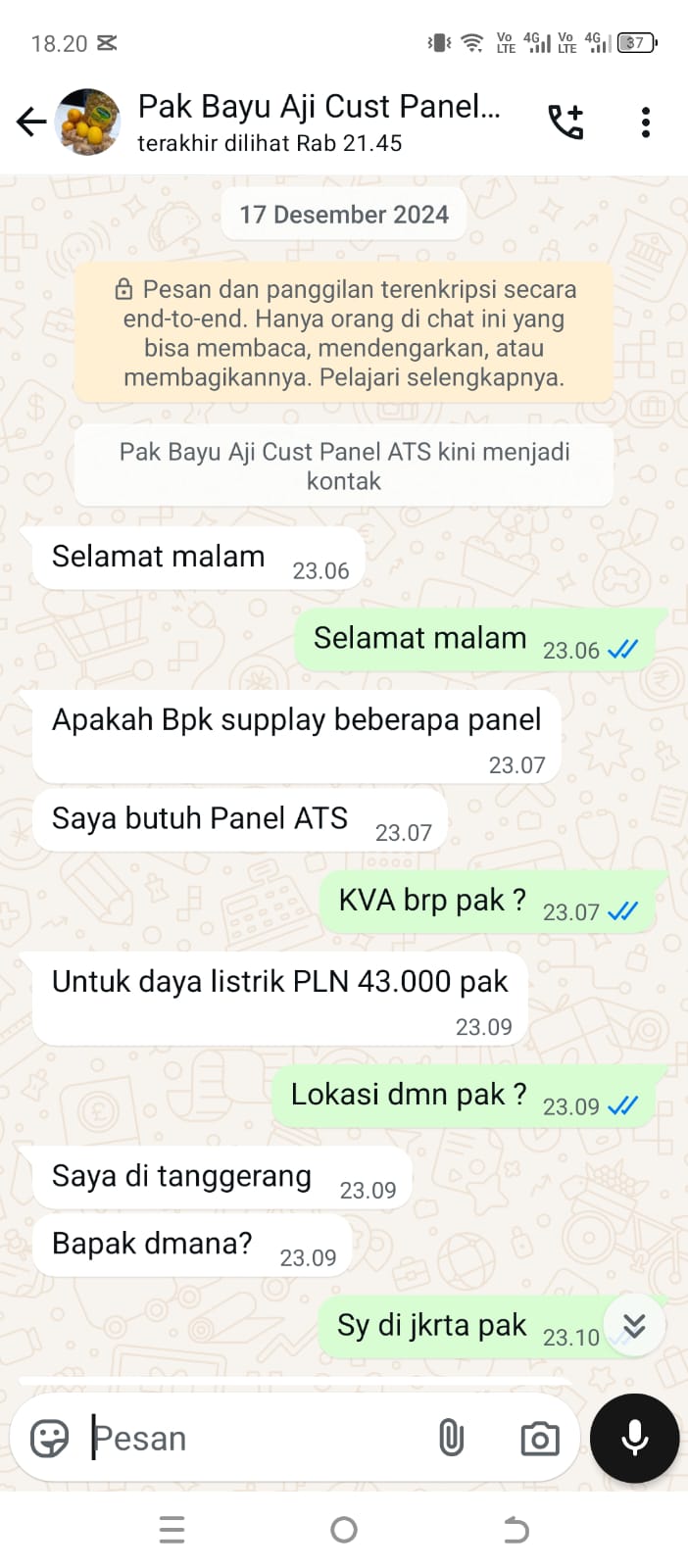
Task: Record a voice message with the microphone
Action: click(634, 1438)
